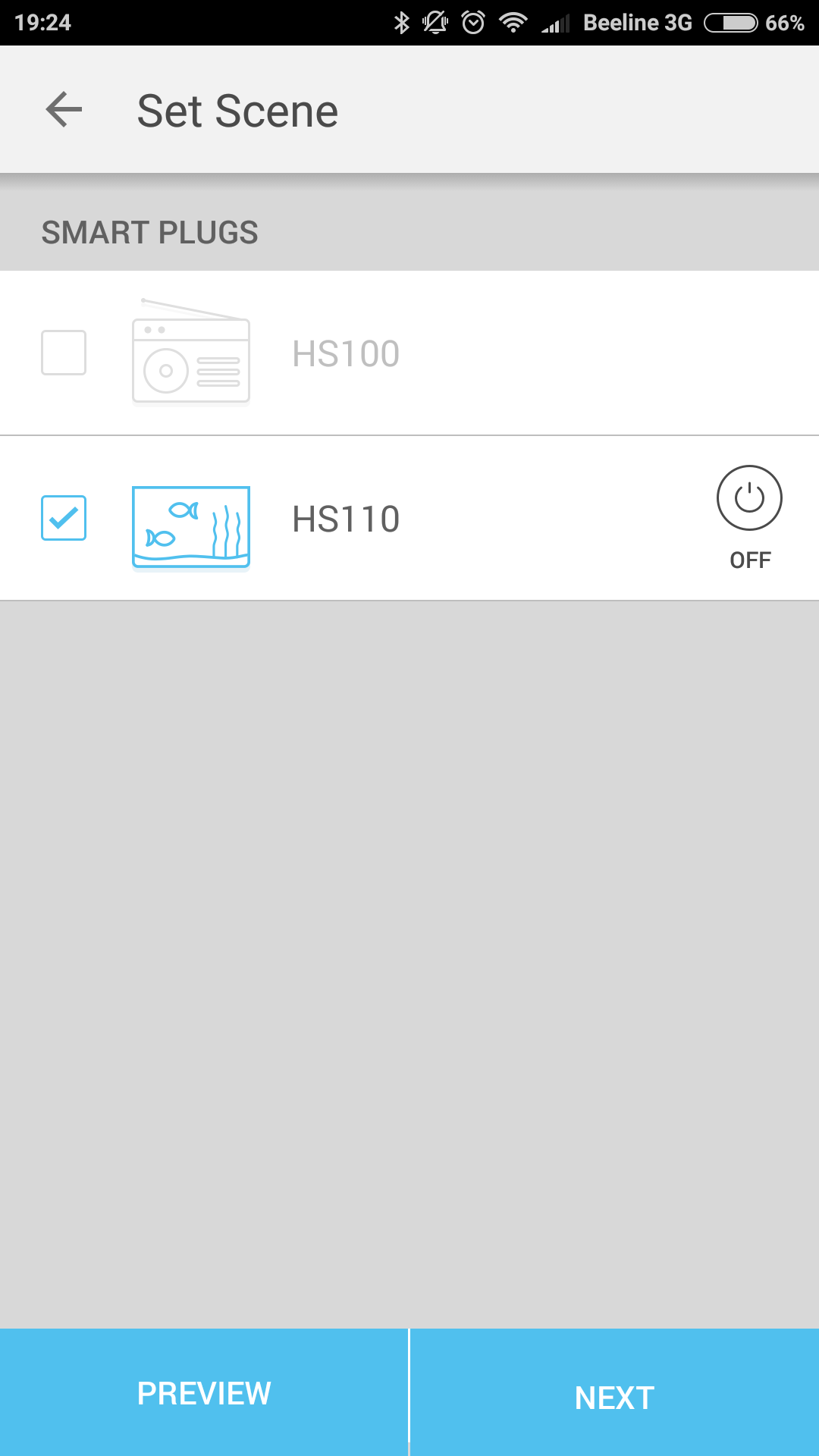Continue with the Next button

615,1392
